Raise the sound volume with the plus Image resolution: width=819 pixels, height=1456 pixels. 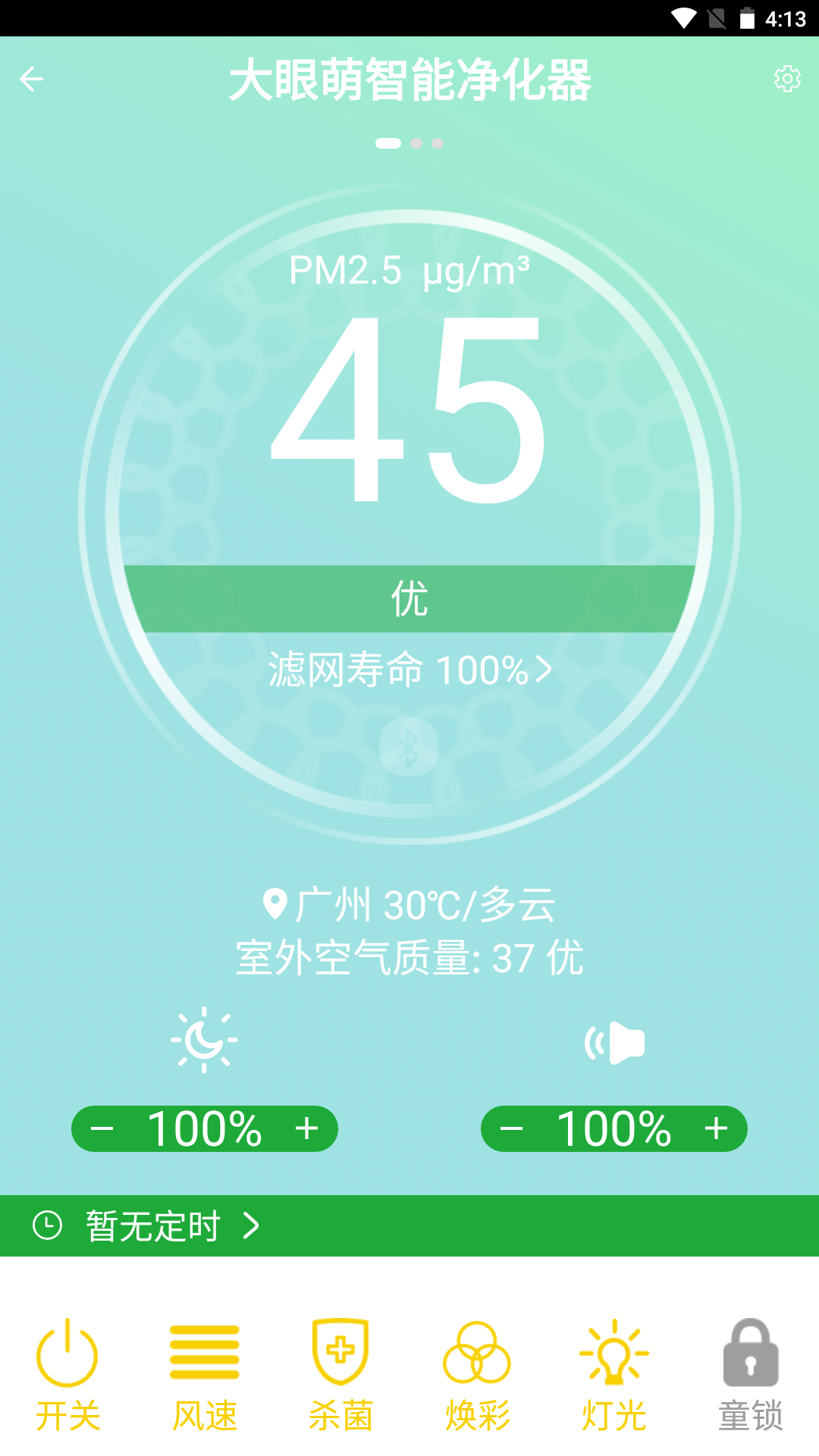pos(717,1129)
